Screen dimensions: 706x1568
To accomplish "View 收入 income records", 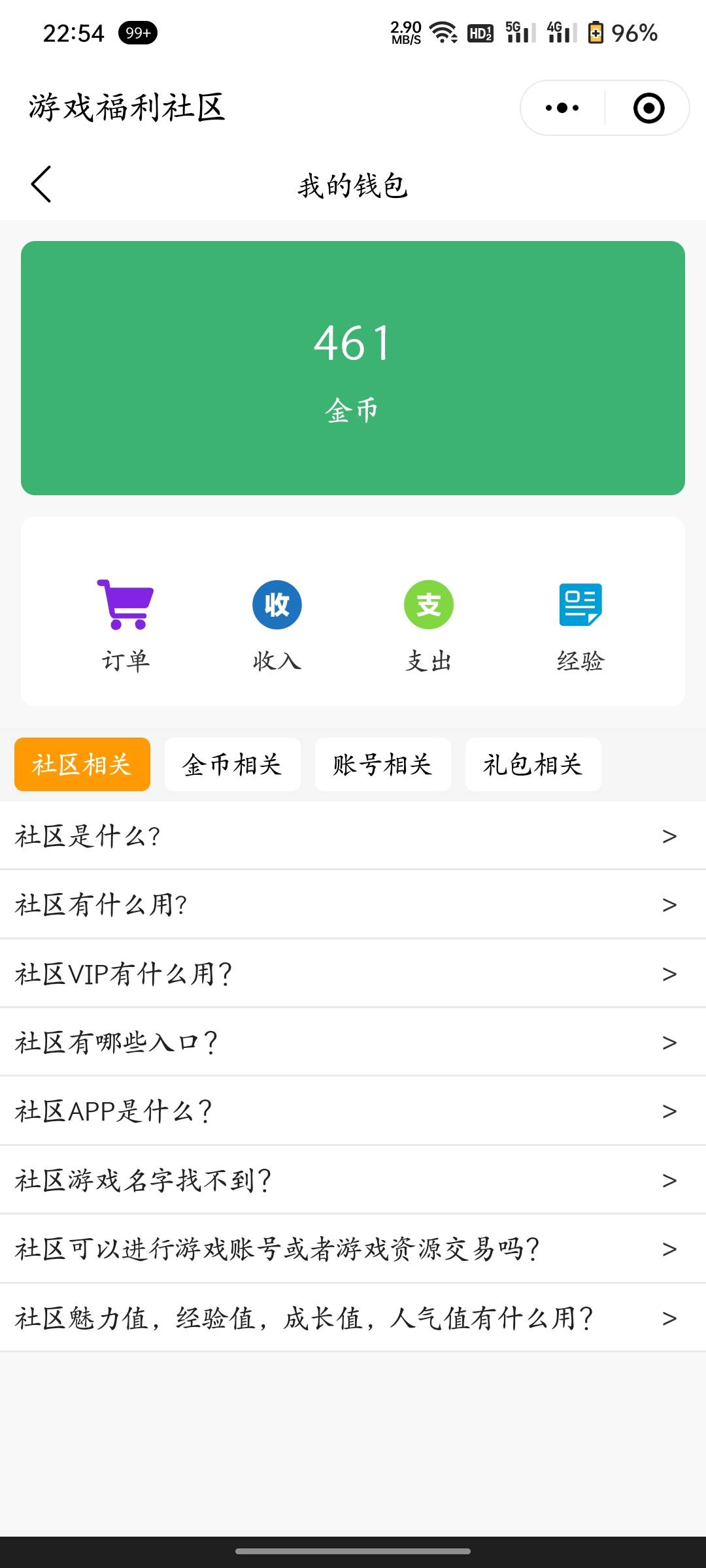I will (x=277, y=624).
